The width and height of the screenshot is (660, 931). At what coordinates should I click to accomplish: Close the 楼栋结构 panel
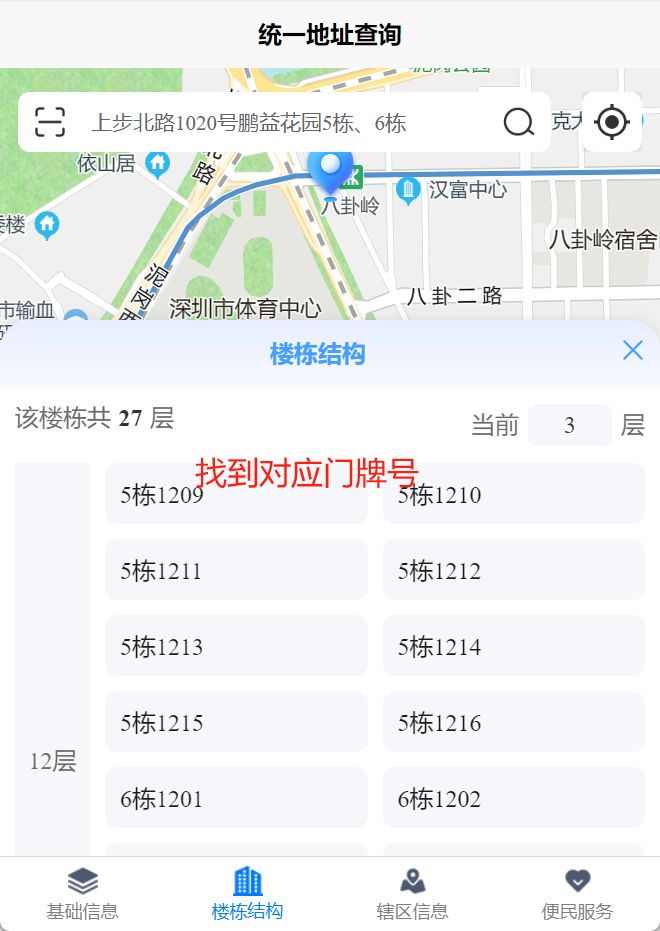(x=632, y=350)
